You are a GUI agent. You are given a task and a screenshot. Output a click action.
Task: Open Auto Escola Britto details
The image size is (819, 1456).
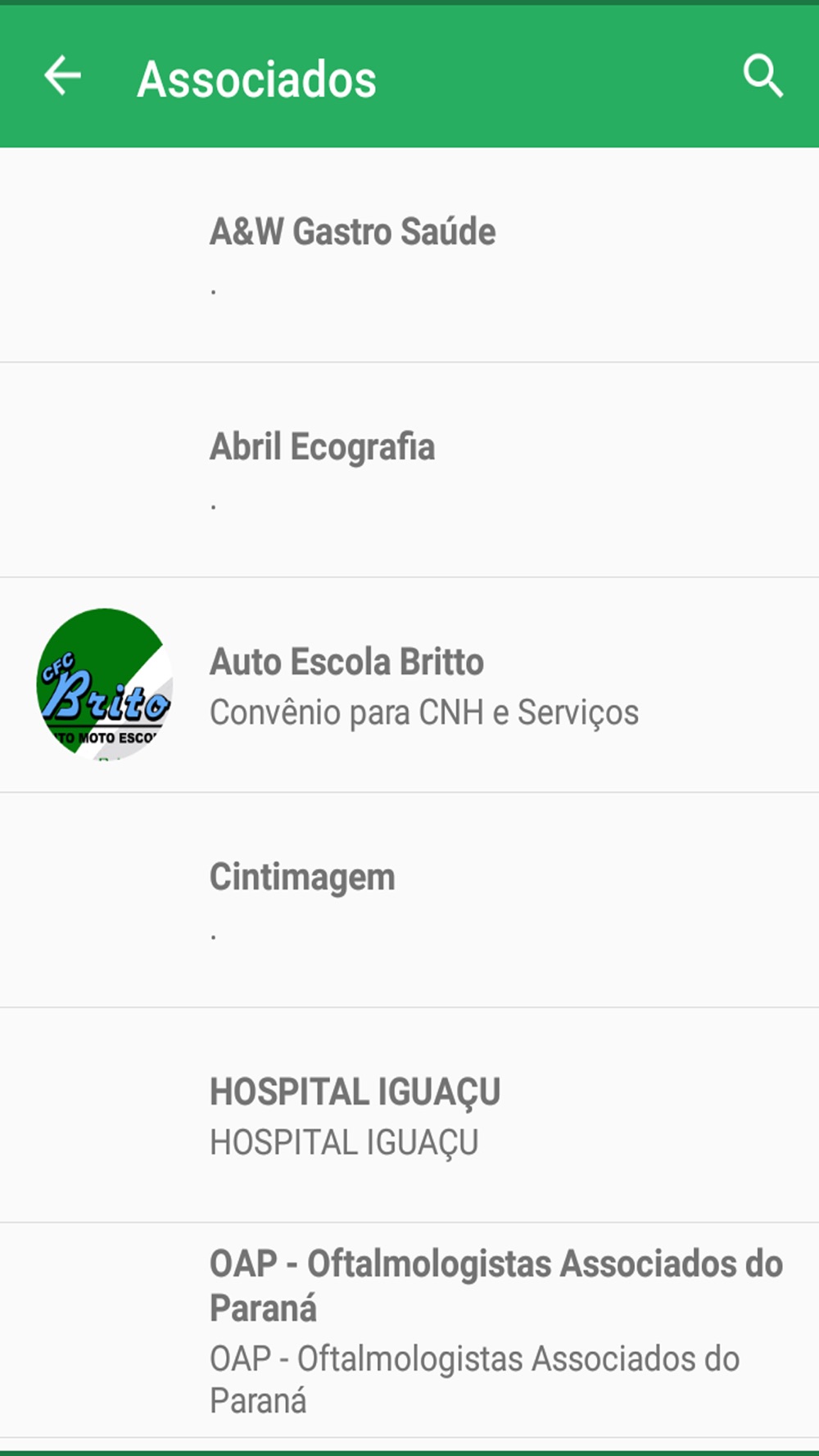tap(409, 685)
